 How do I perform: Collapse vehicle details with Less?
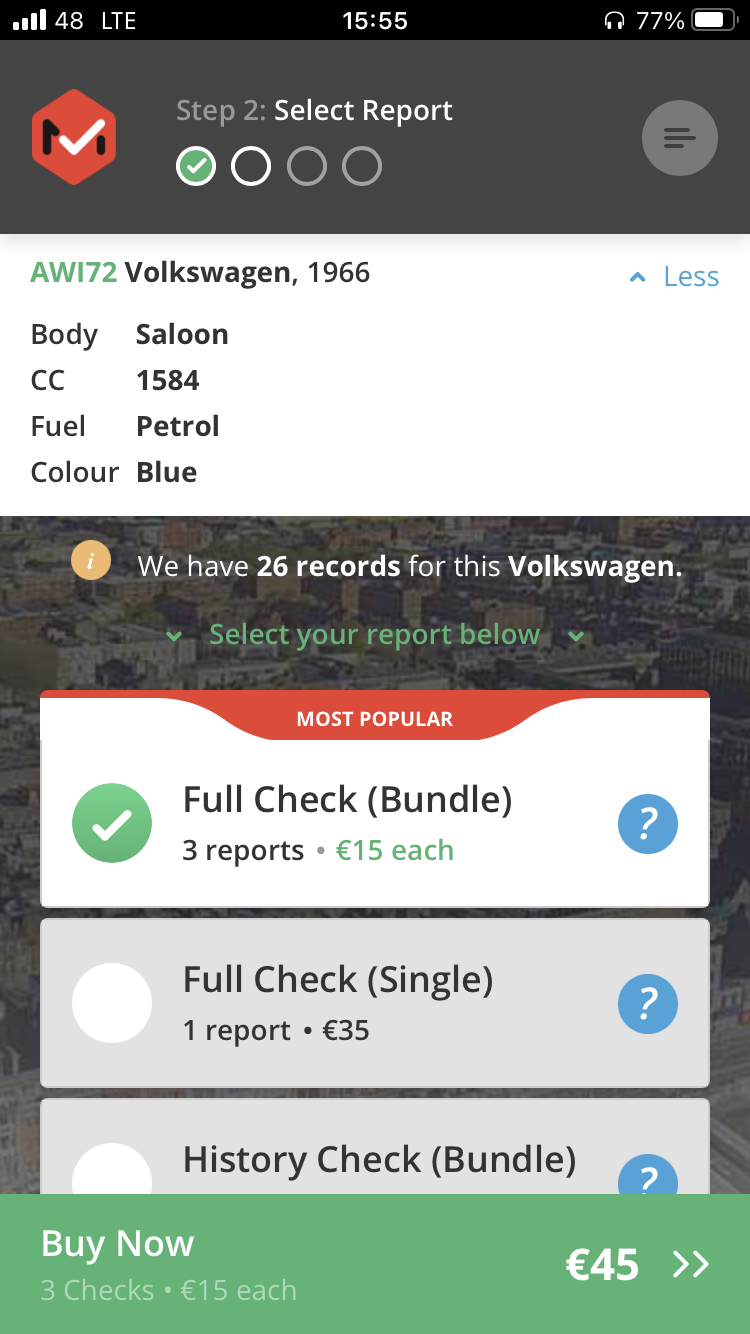click(x=674, y=277)
